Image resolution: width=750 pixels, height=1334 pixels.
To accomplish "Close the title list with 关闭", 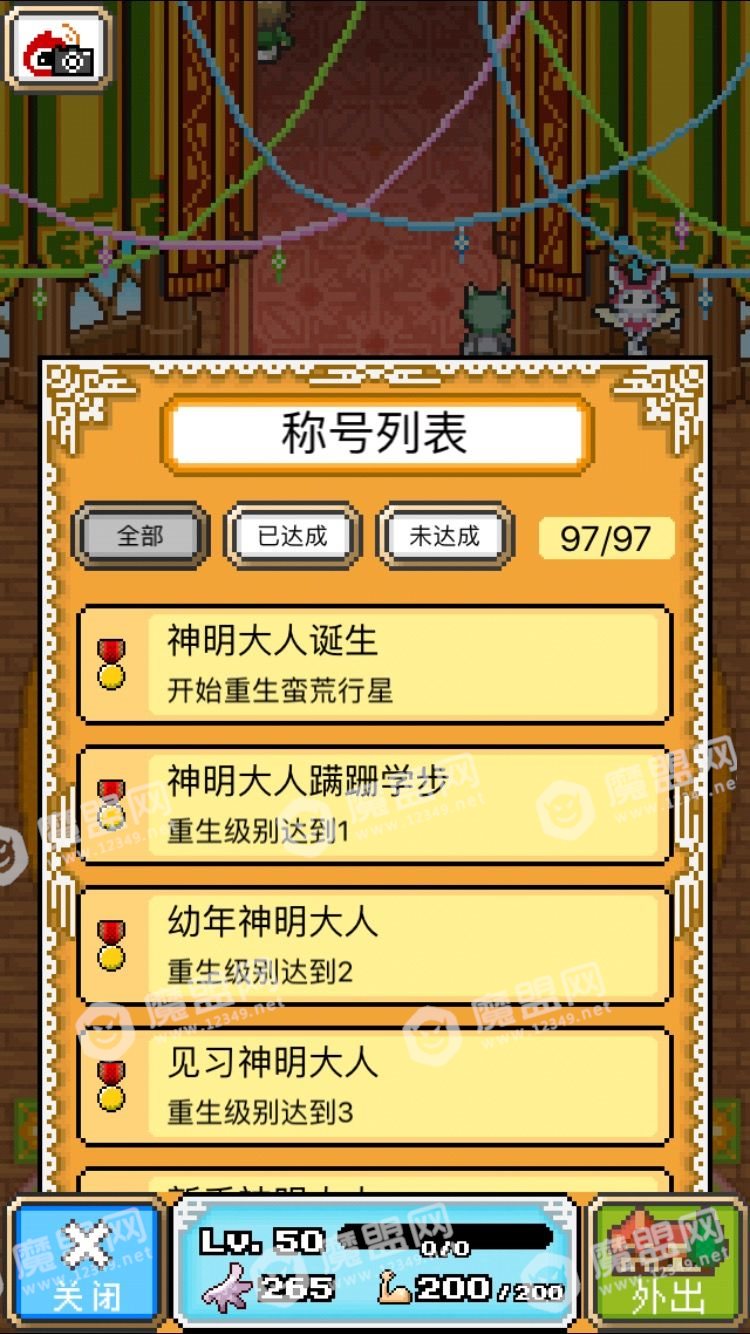I will pos(85,1264).
